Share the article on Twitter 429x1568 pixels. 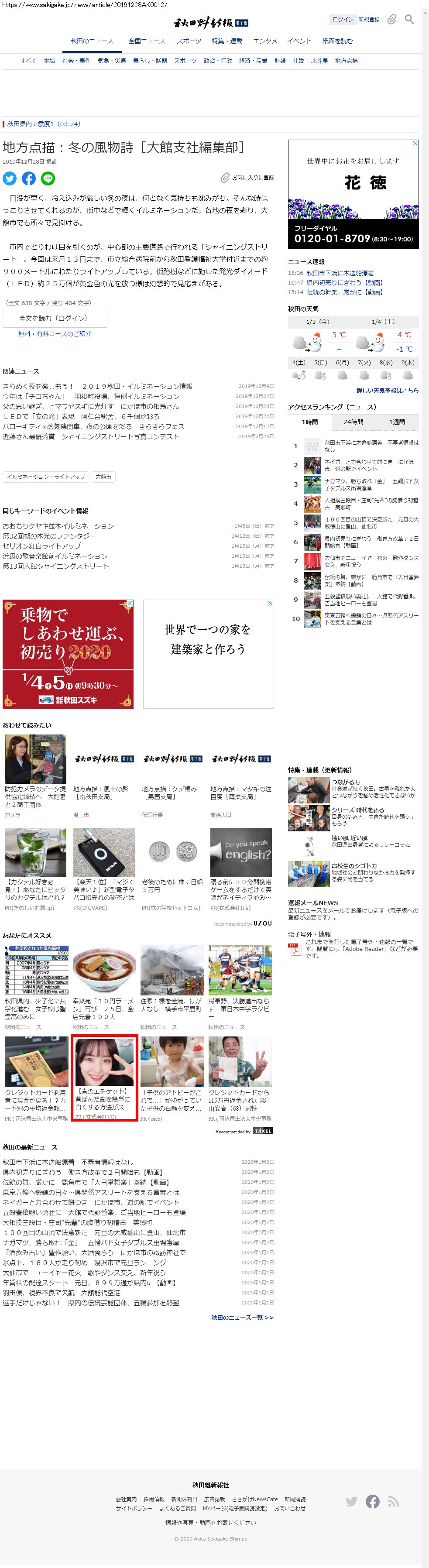(x=9, y=178)
